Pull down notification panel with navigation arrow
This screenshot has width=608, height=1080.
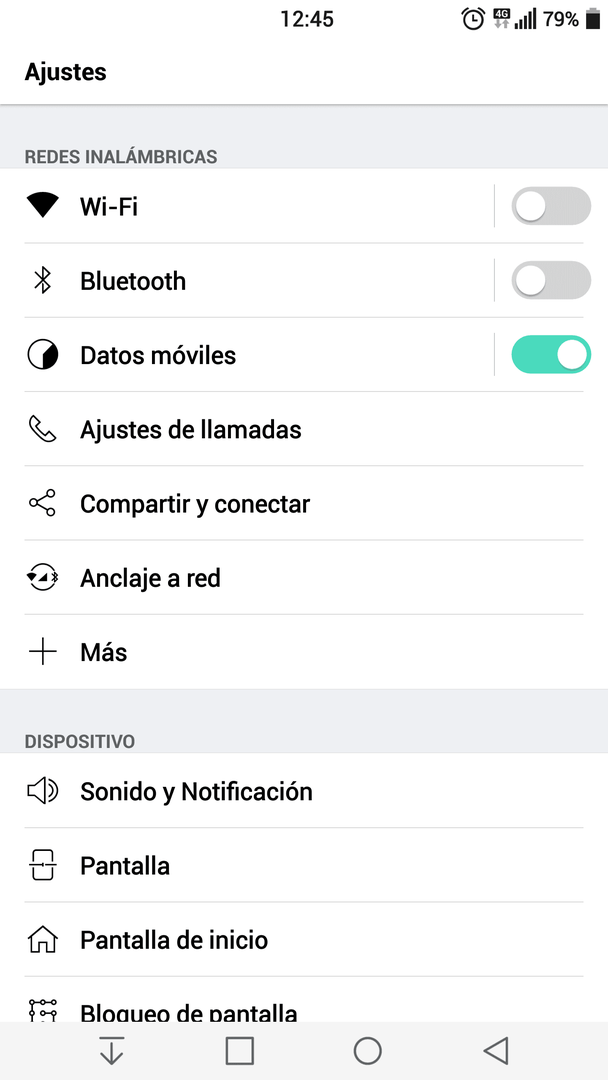[x=112, y=1051]
